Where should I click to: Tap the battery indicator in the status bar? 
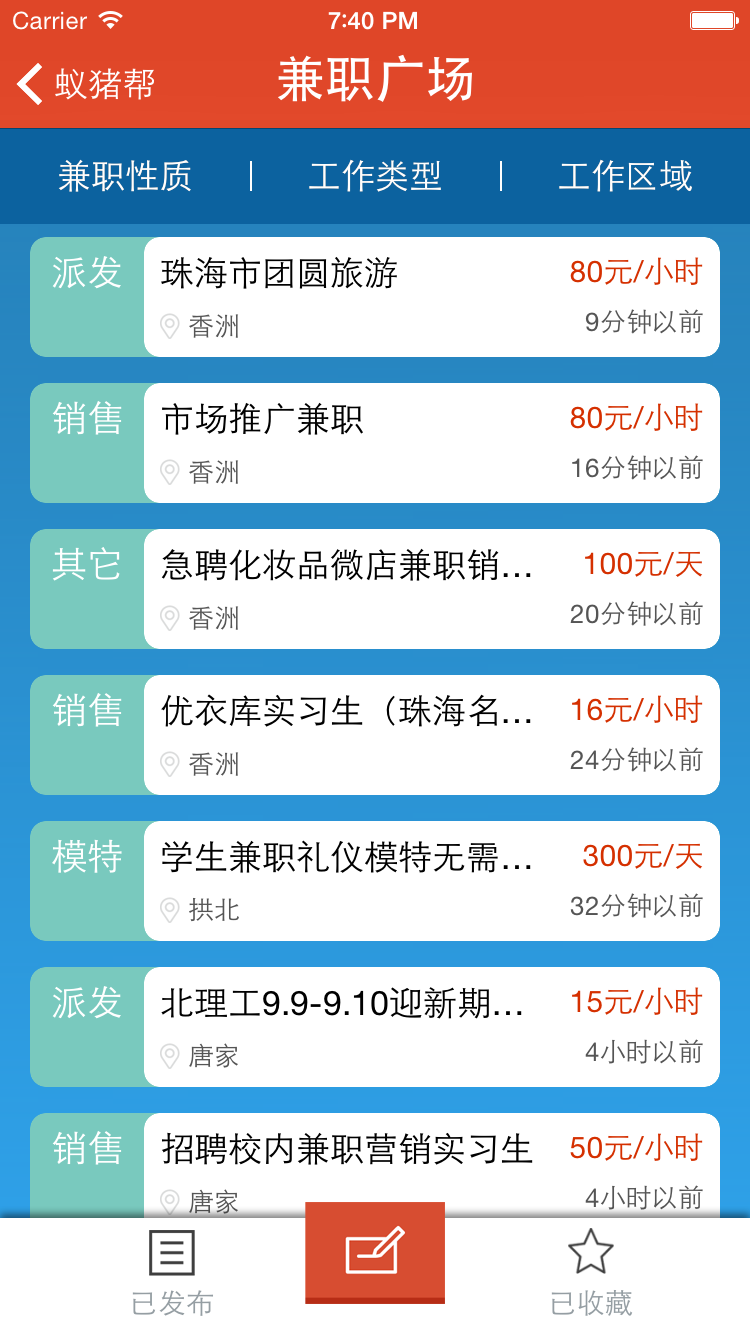click(714, 19)
